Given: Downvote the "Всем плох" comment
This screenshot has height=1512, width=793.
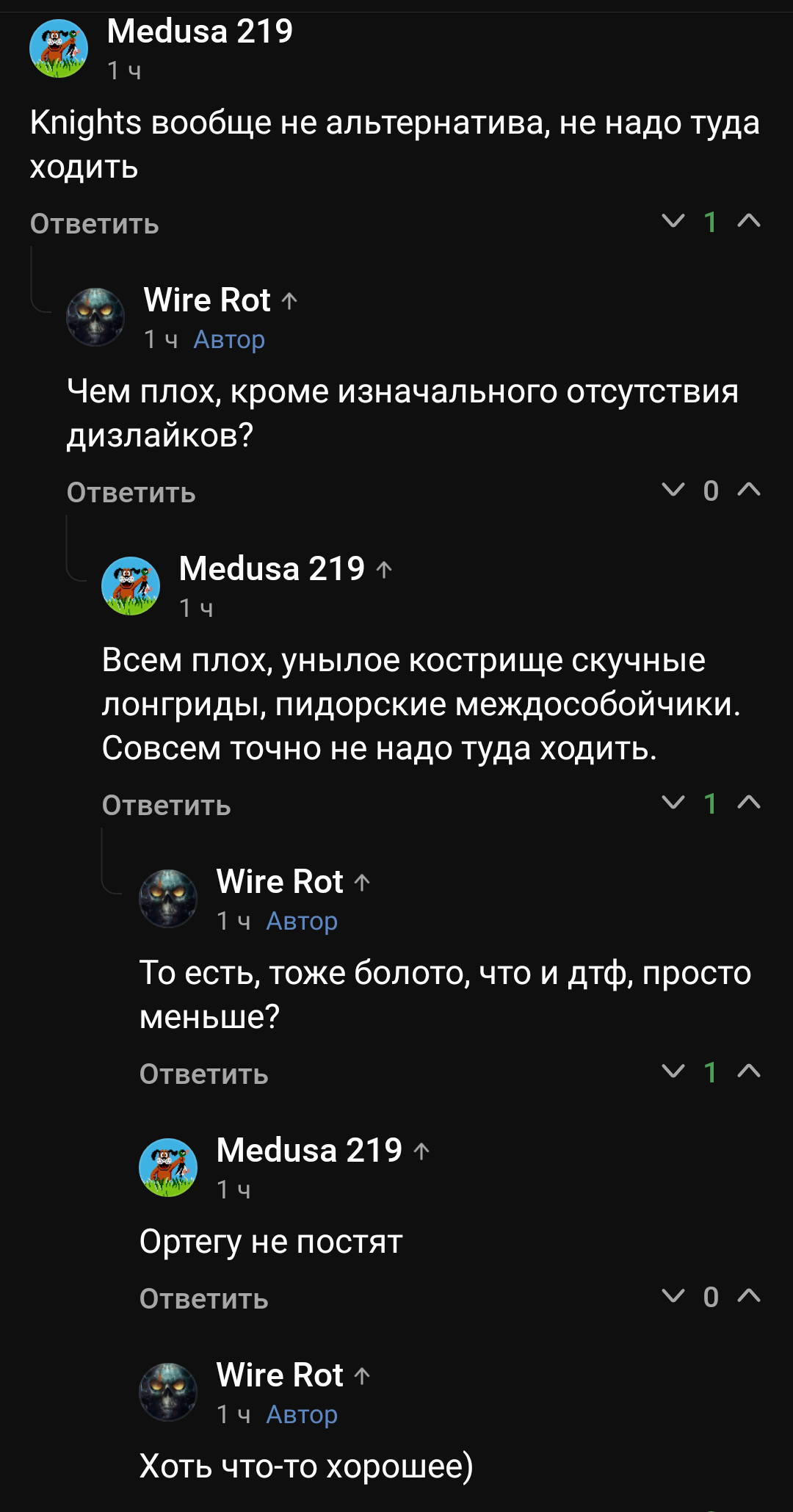Looking at the screenshot, I should [673, 803].
